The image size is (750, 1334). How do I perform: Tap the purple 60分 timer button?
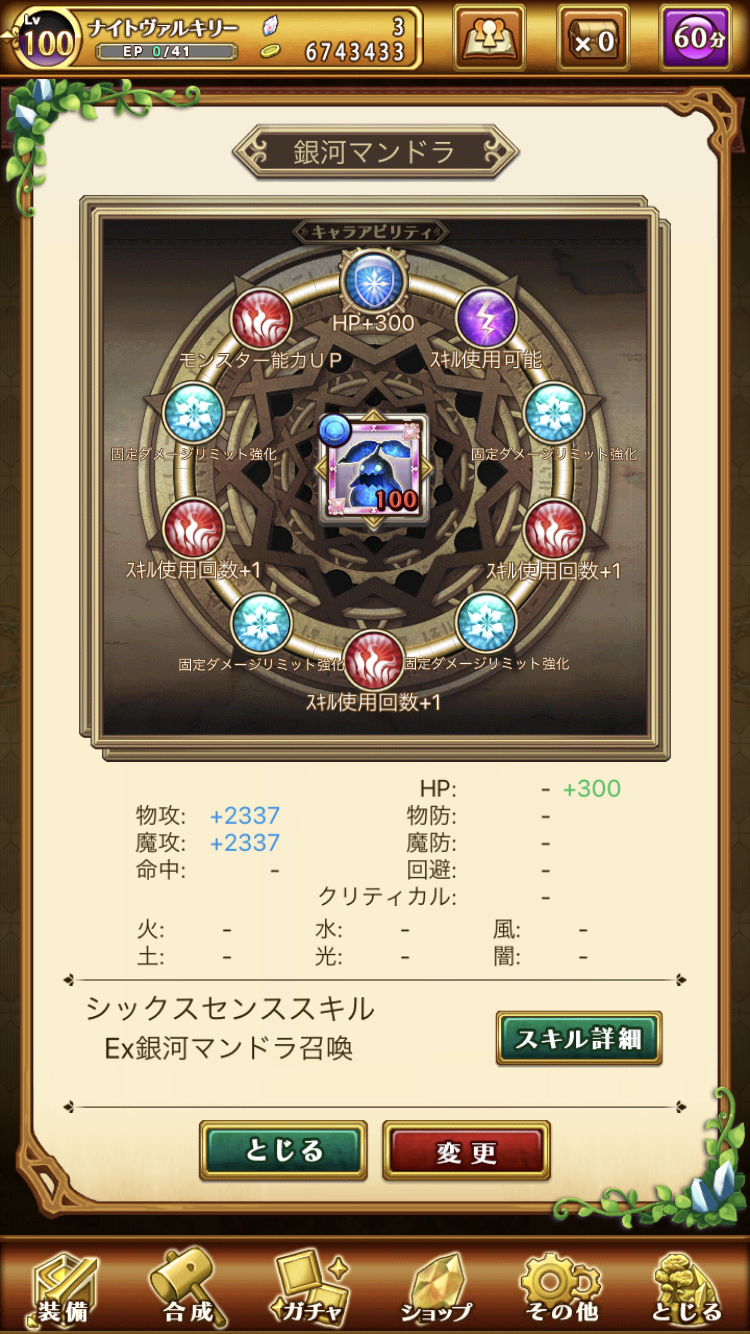tap(696, 40)
